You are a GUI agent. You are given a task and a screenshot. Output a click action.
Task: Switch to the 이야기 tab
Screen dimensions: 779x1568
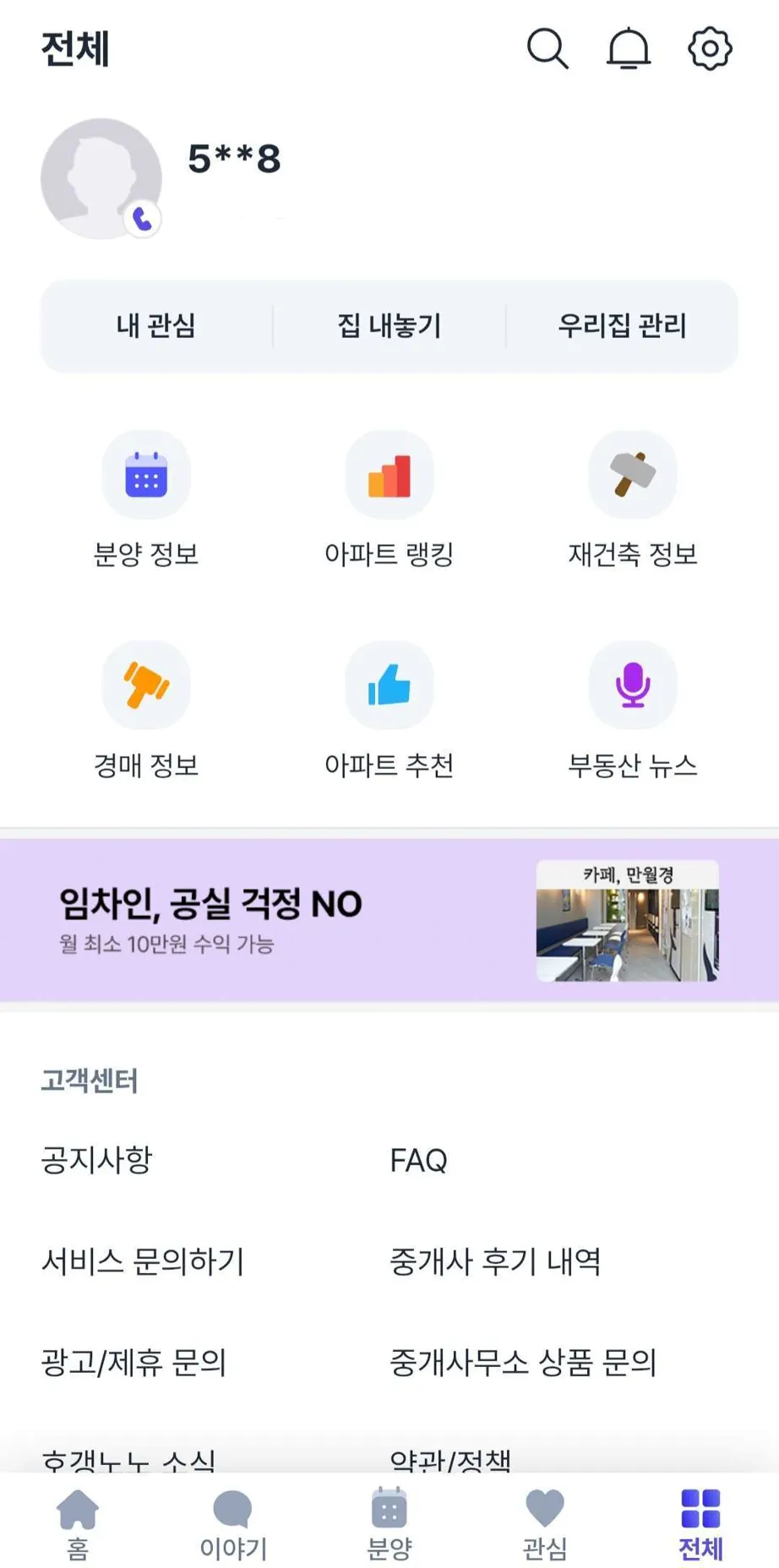(233, 1525)
